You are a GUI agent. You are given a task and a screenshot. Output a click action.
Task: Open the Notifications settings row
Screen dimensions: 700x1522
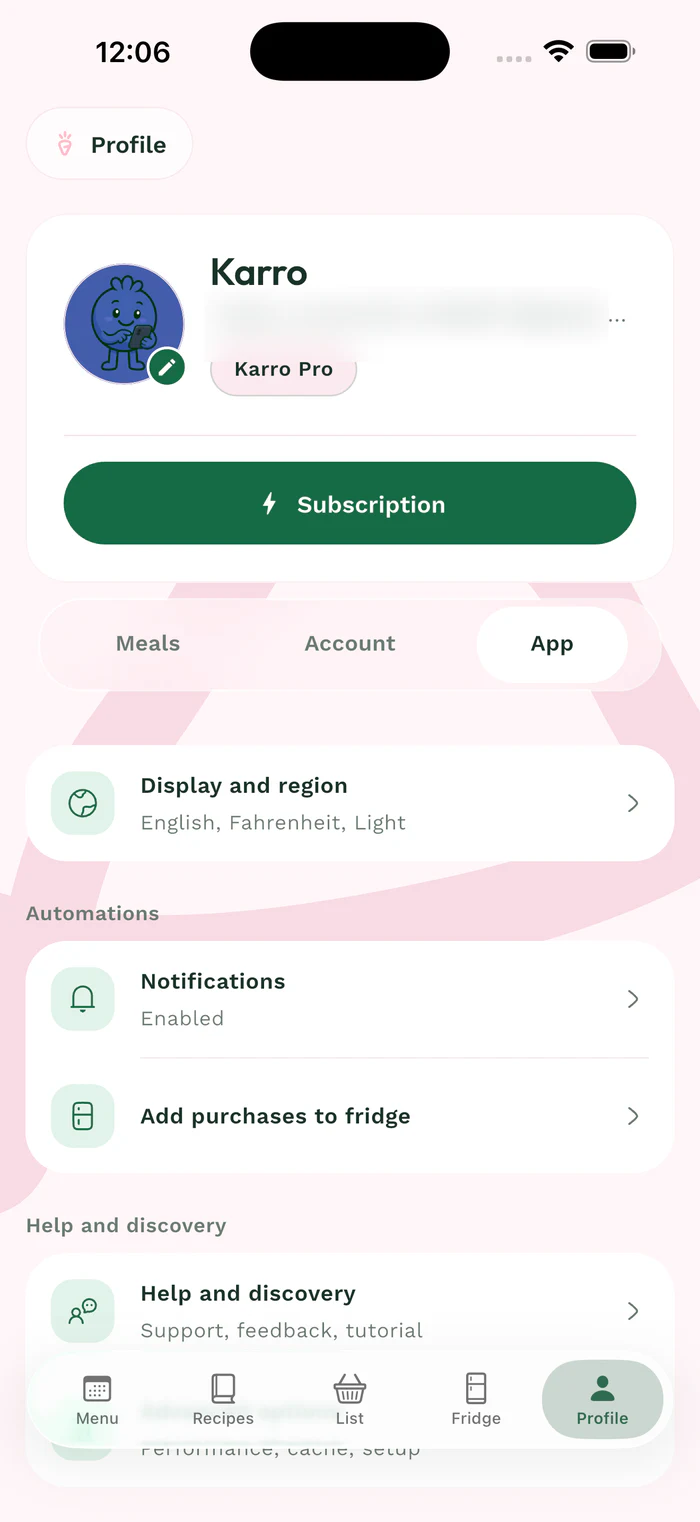[x=350, y=999]
